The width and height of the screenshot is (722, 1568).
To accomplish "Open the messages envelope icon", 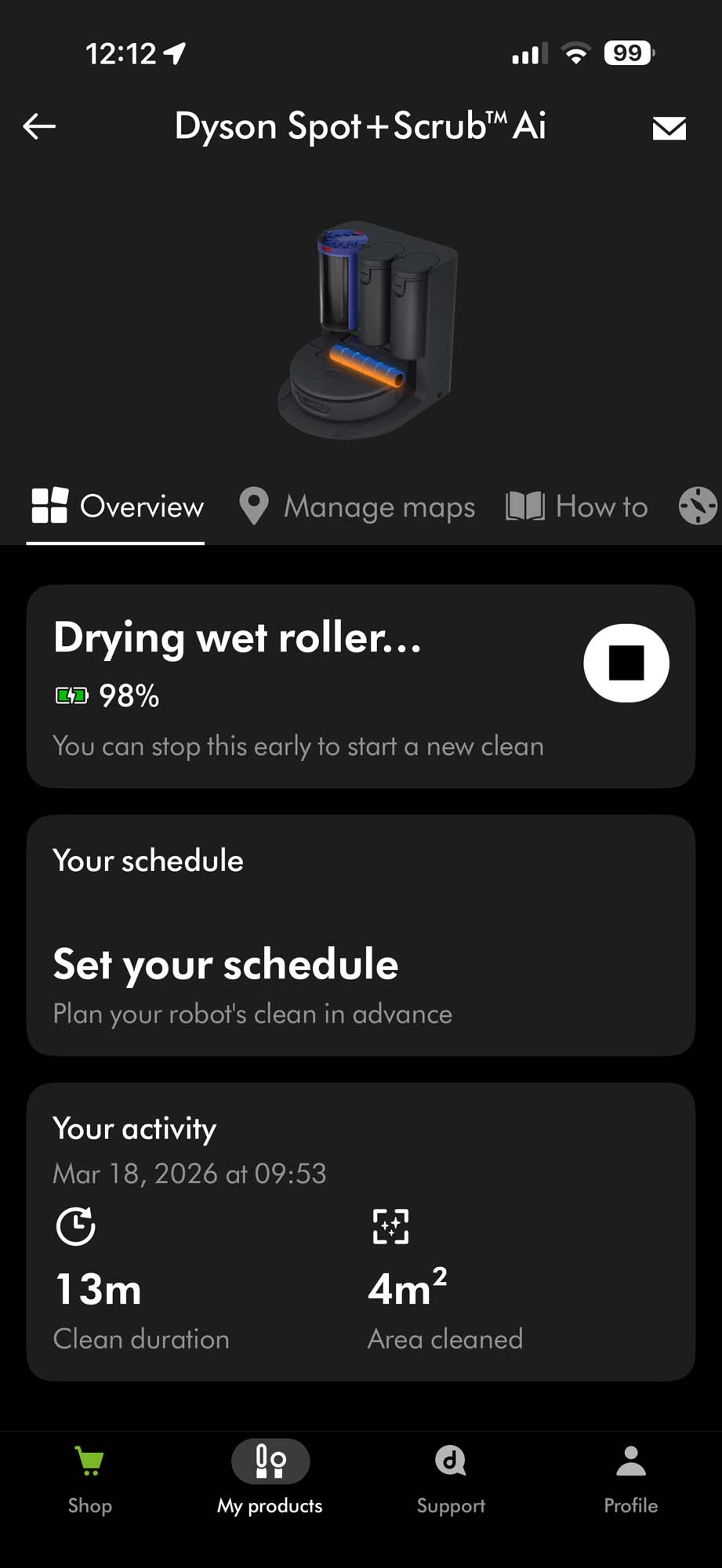I will pyautogui.click(x=669, y=128).
